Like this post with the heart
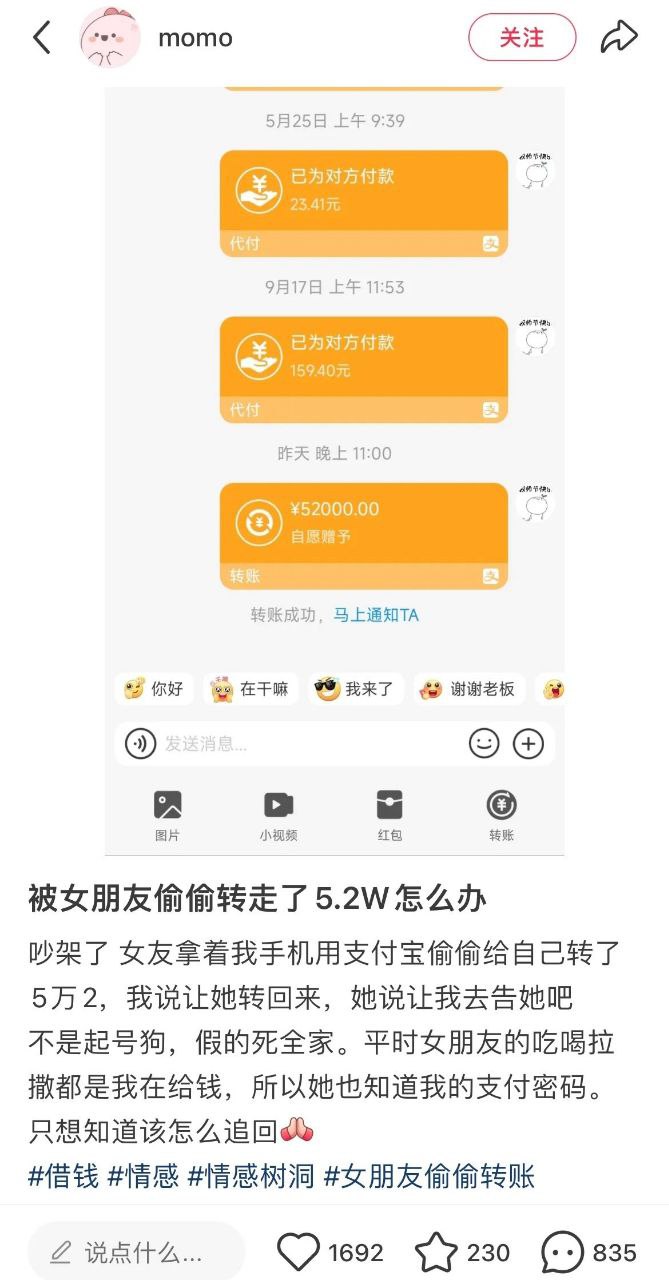 pyautogui.click(x=298, y=1252)
